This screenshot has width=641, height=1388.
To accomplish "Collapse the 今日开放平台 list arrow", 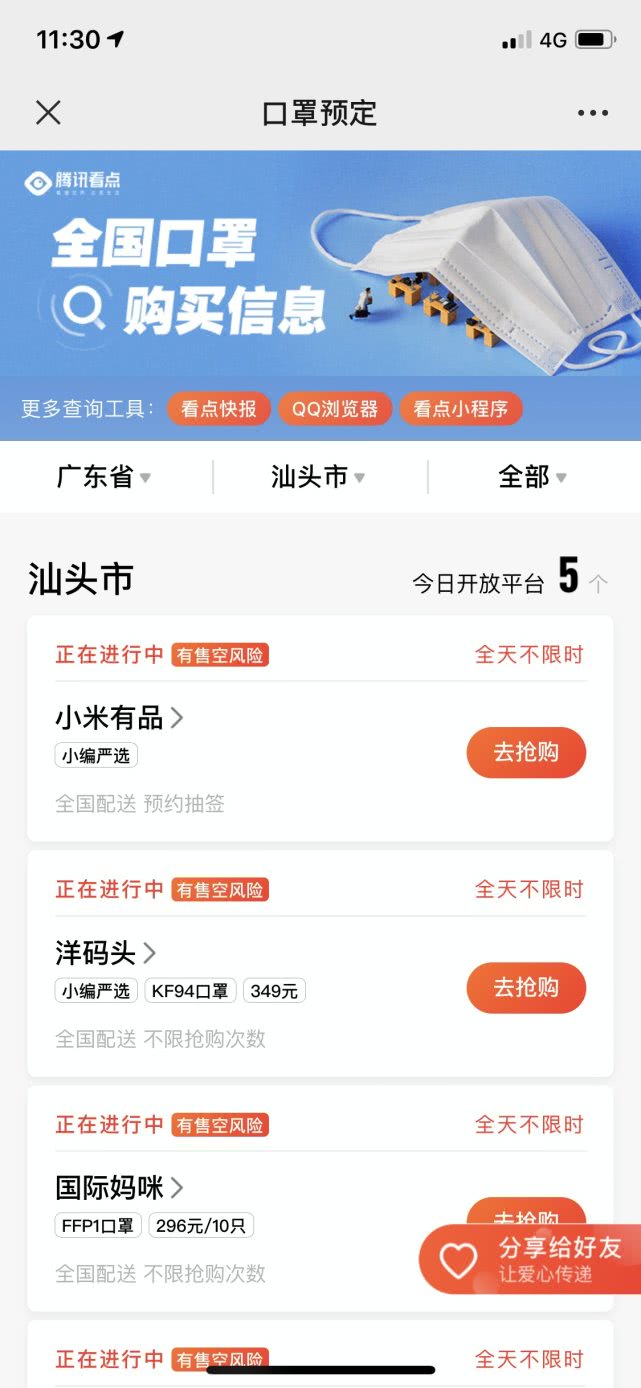I will [x=598, y=583].
